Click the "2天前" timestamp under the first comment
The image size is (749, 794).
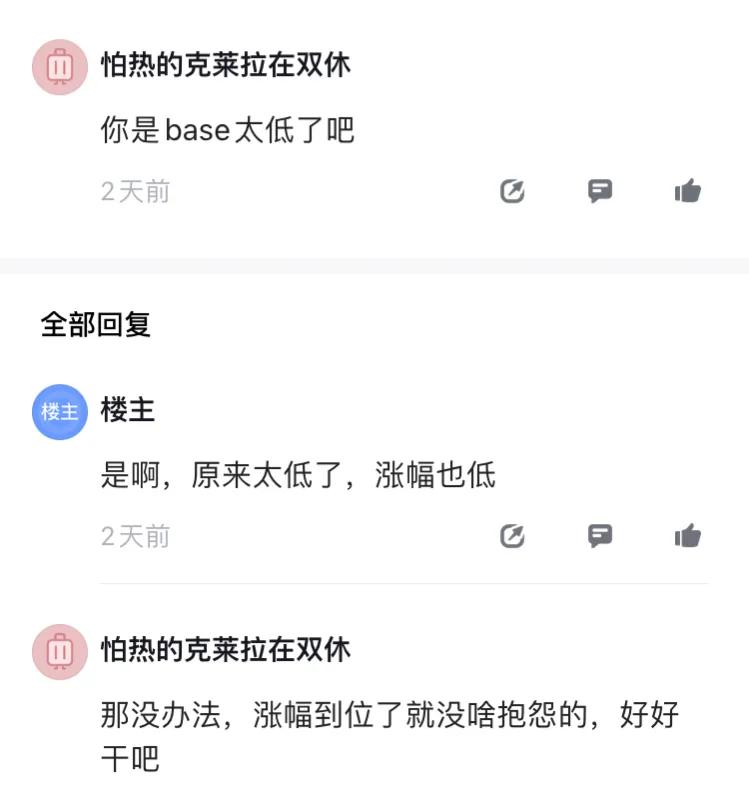coord(134,191)
